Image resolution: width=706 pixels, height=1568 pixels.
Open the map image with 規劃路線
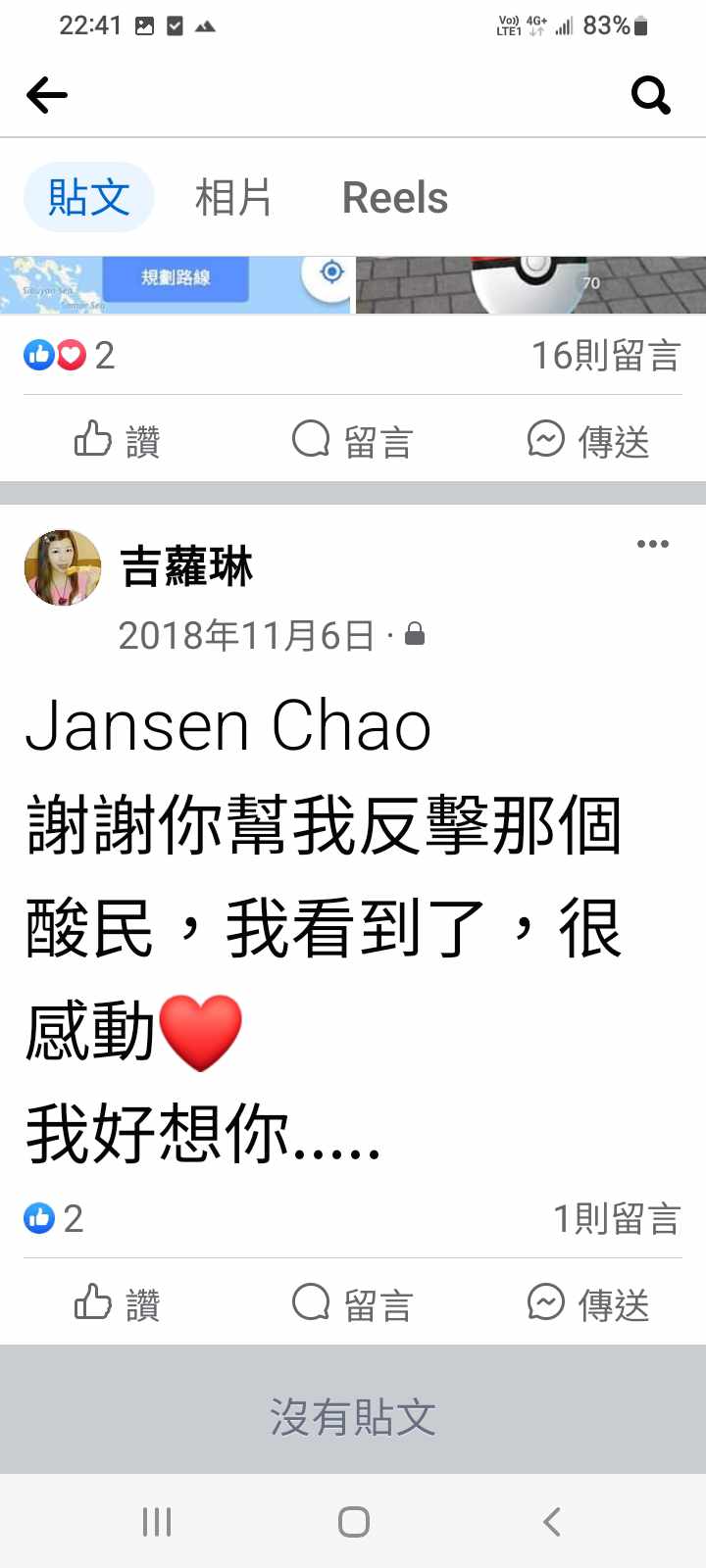pos(175,284)
